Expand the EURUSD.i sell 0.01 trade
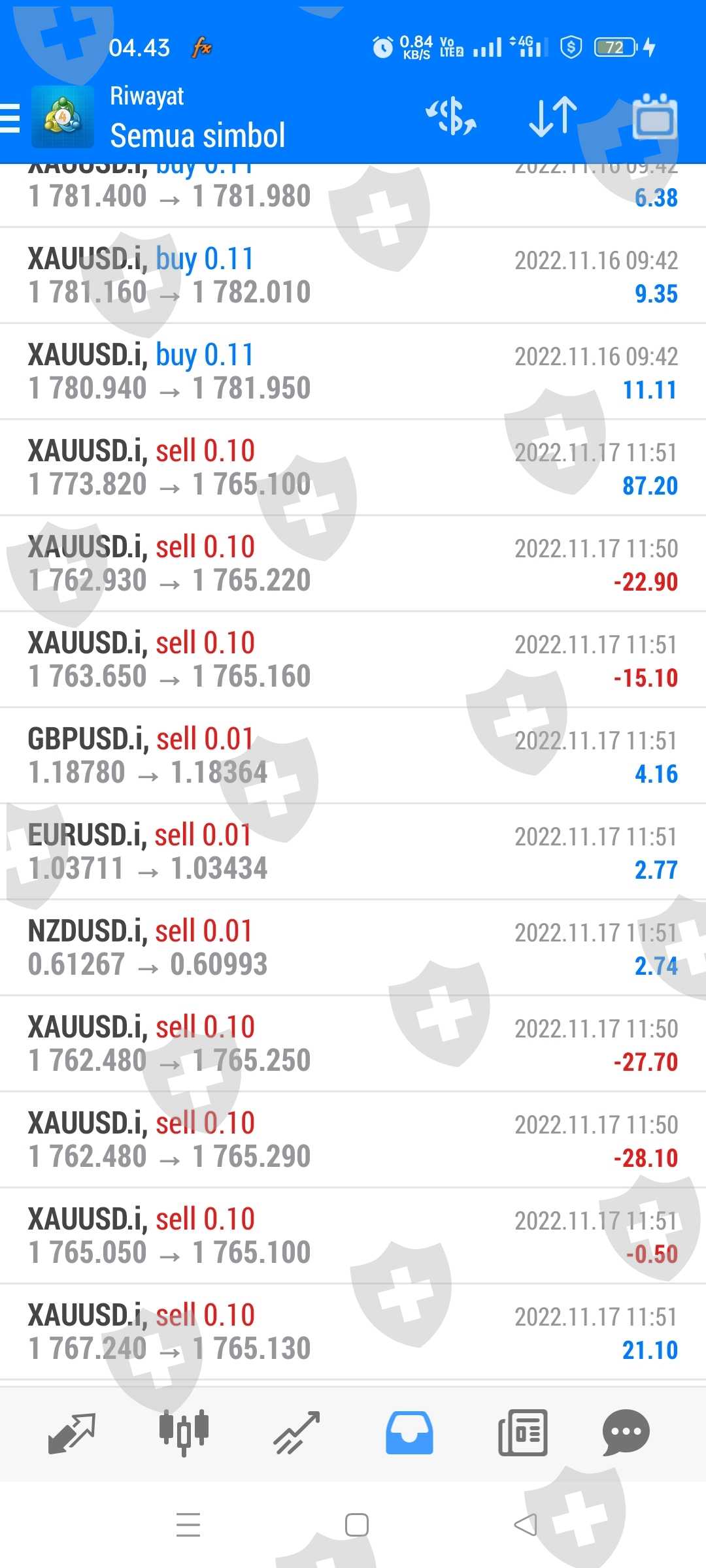 click(x=353, y=851)
